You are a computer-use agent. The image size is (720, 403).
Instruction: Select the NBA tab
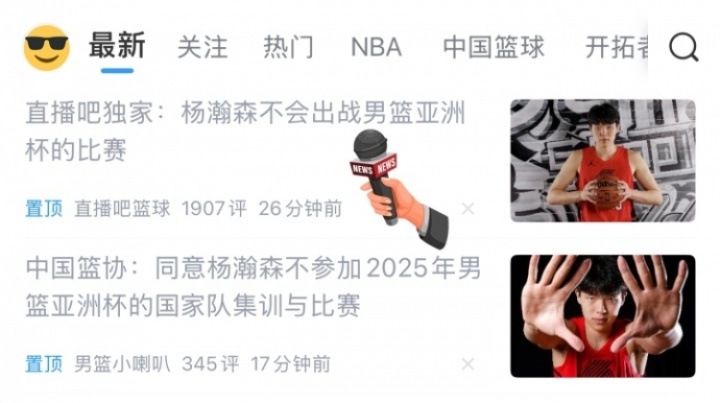(376, 47)
